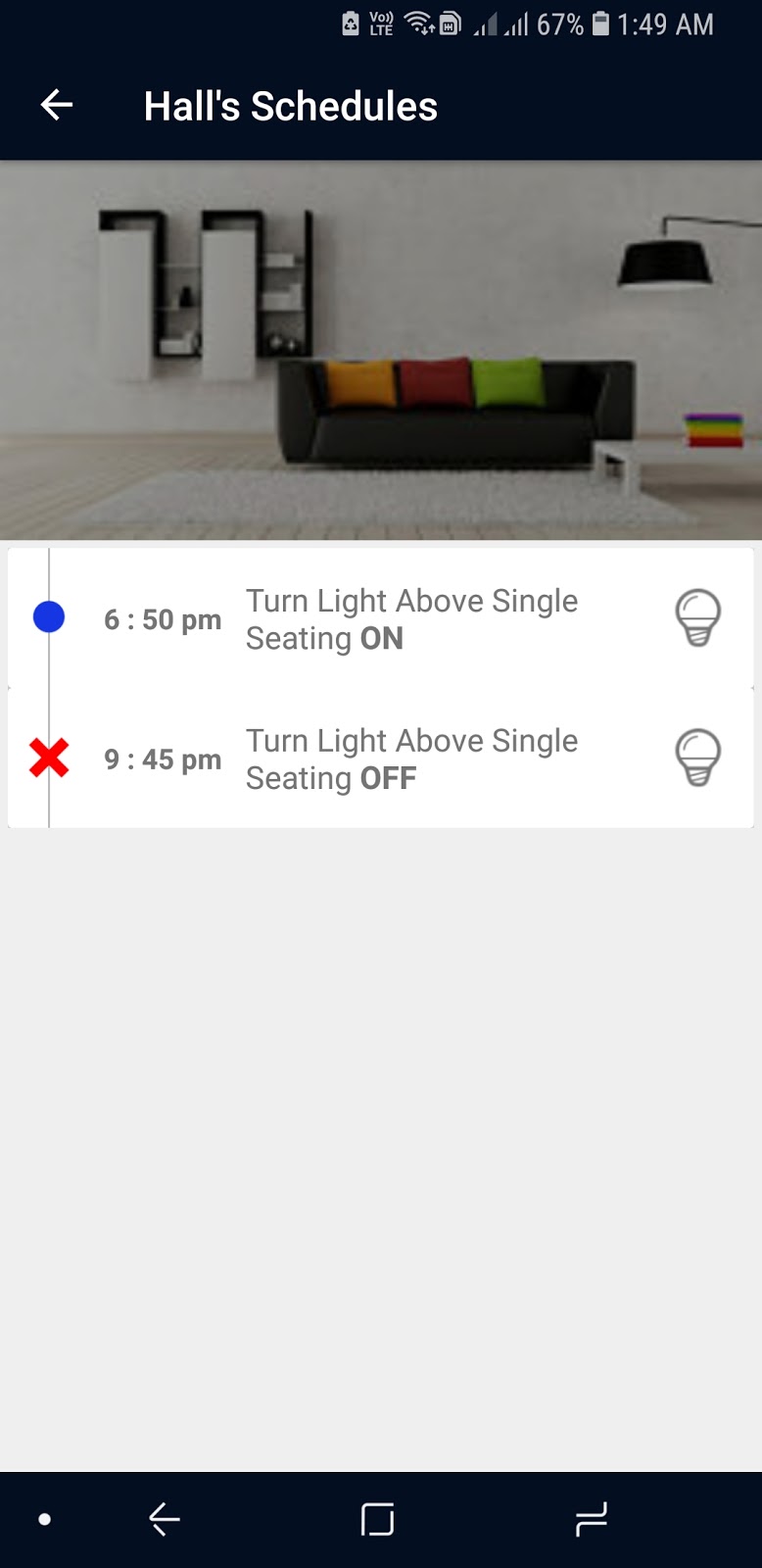Viewport: 762px width, 1568px height.
Task: Click the screen recording dot indicator
Action: coord(43,1519)
